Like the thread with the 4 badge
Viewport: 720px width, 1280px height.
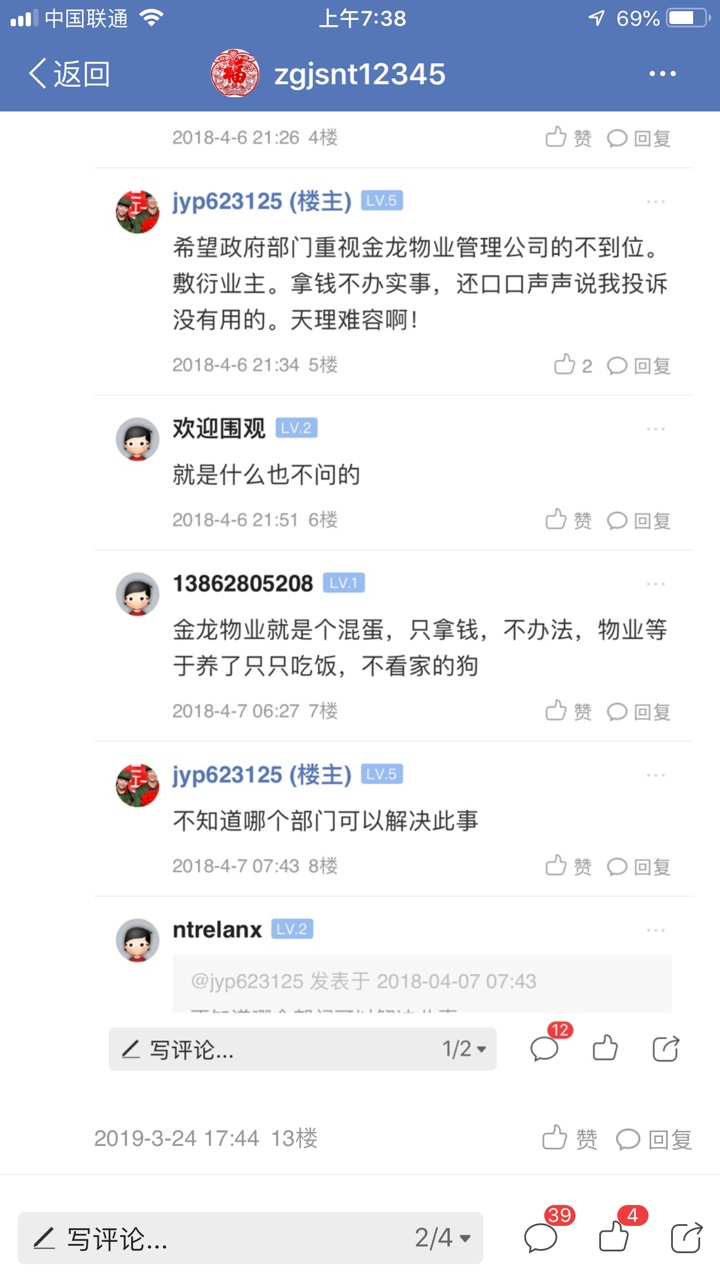(x=613, y=1238)
